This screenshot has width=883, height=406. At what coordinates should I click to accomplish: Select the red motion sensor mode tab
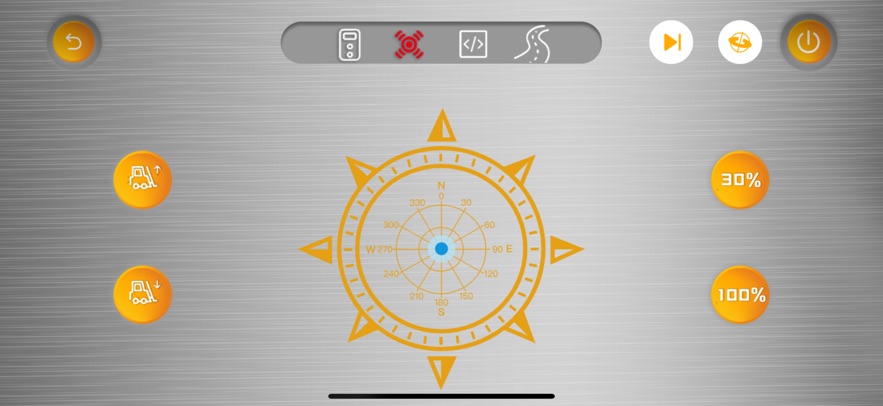coord(408,44)
